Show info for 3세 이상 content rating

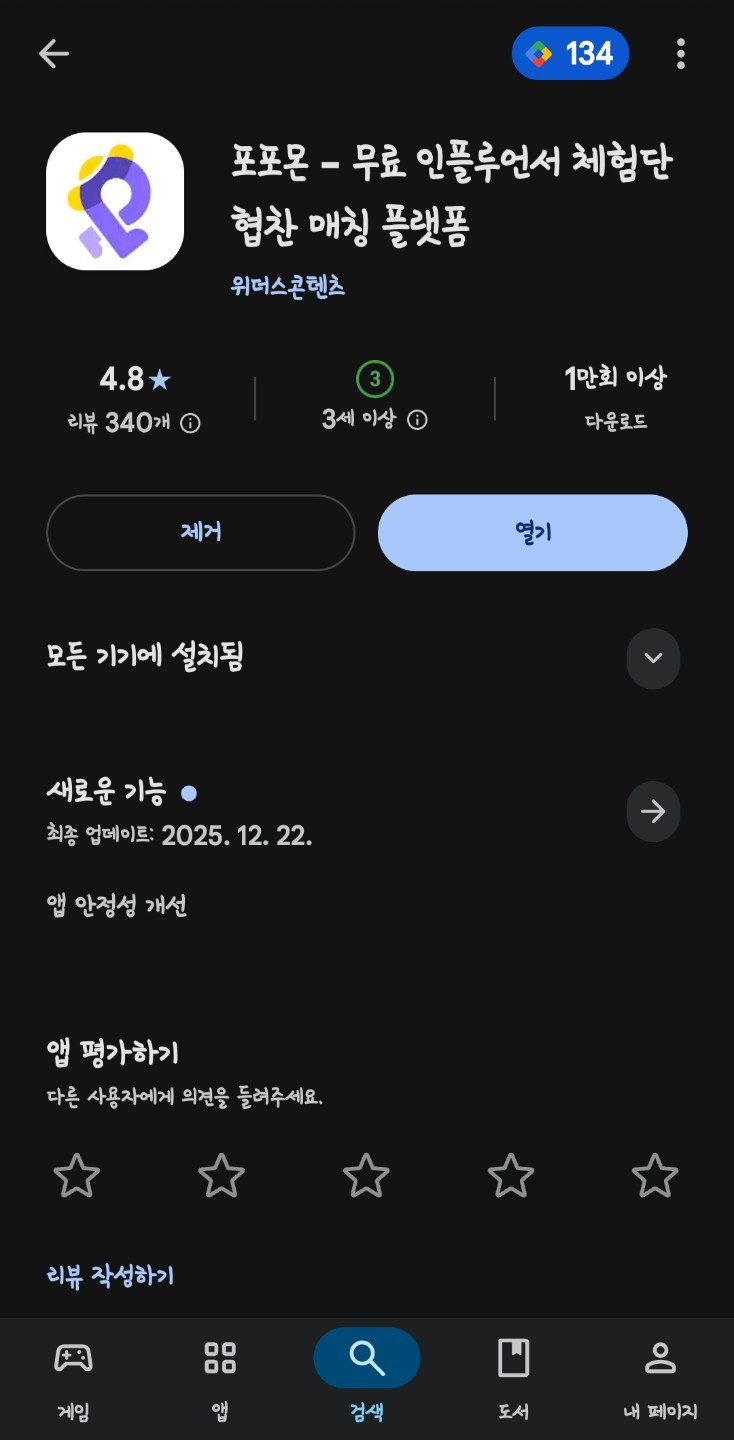pos(417,420)
